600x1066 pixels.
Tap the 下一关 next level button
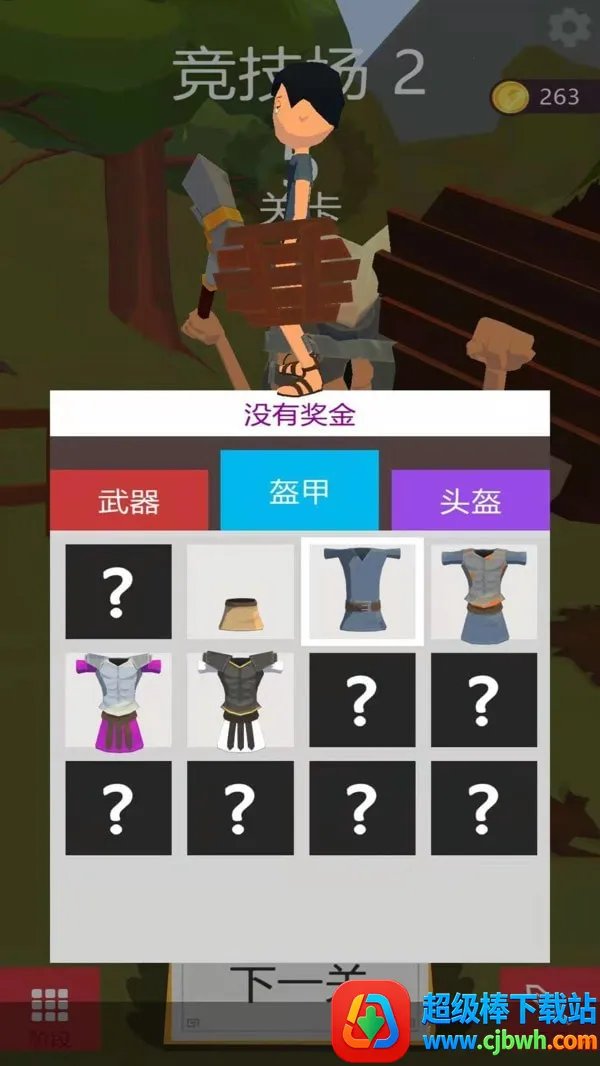[298, 985]
